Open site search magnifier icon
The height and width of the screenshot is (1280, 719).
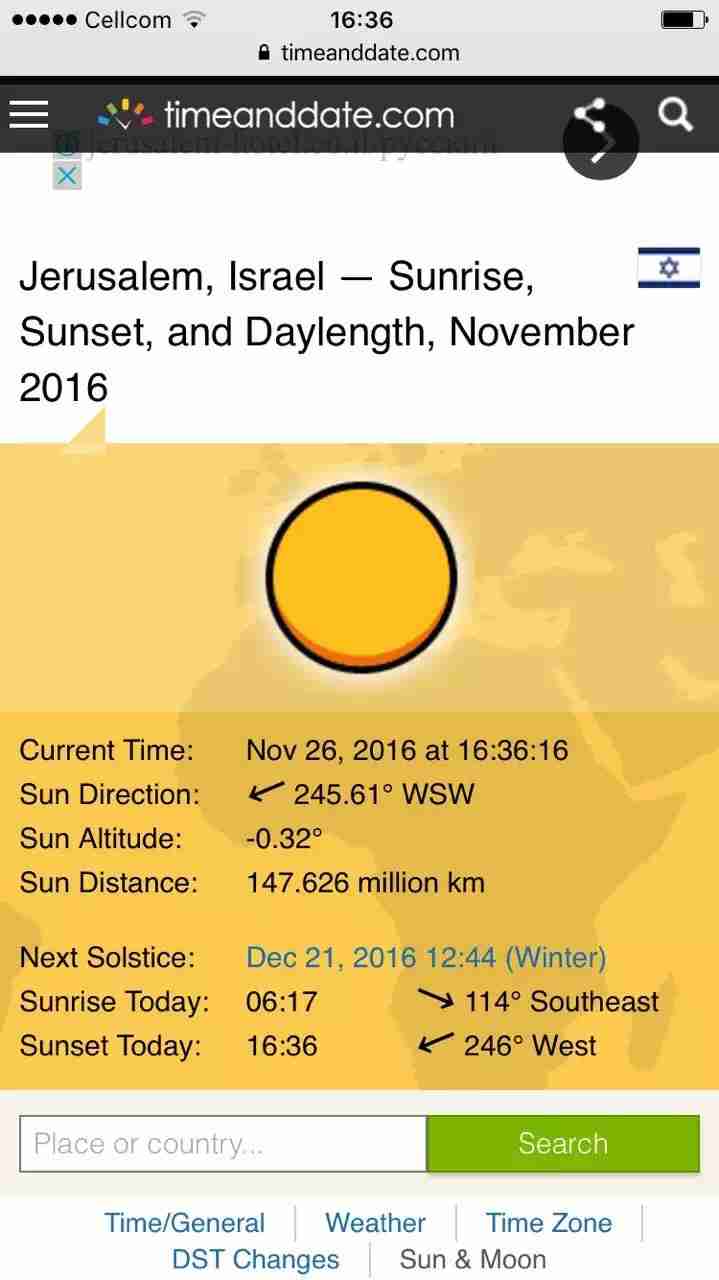[675, 115]
